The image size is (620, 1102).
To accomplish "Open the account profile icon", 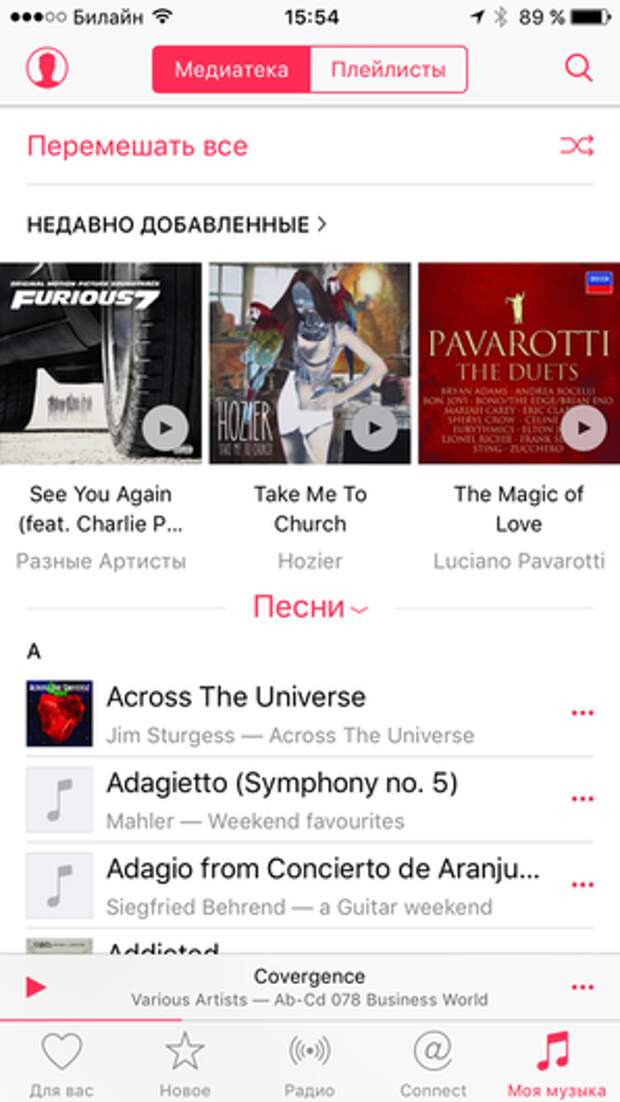I will [x=46, y=68].
